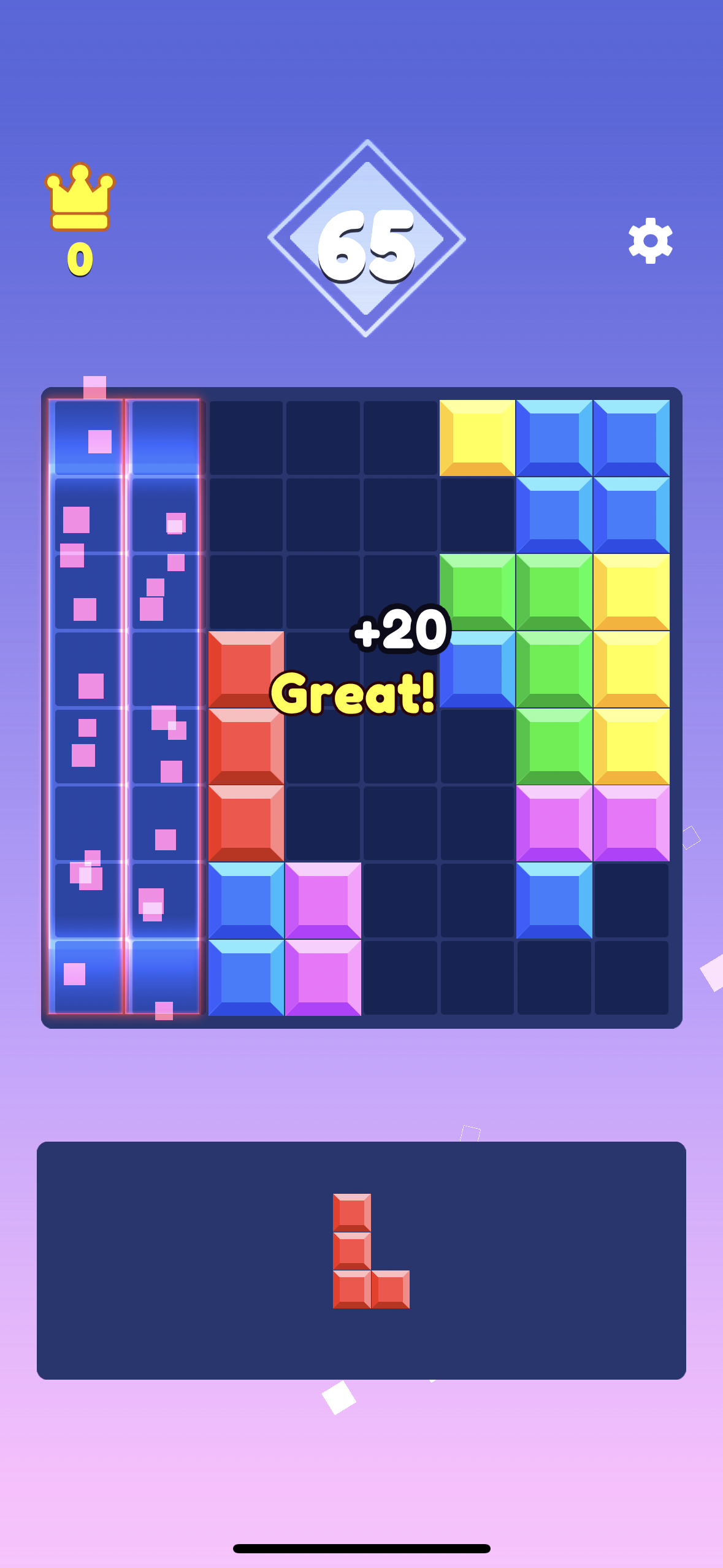Open the settings gear
The width and height of the screenshot is (723, 1568).
(x=650, y=240)
